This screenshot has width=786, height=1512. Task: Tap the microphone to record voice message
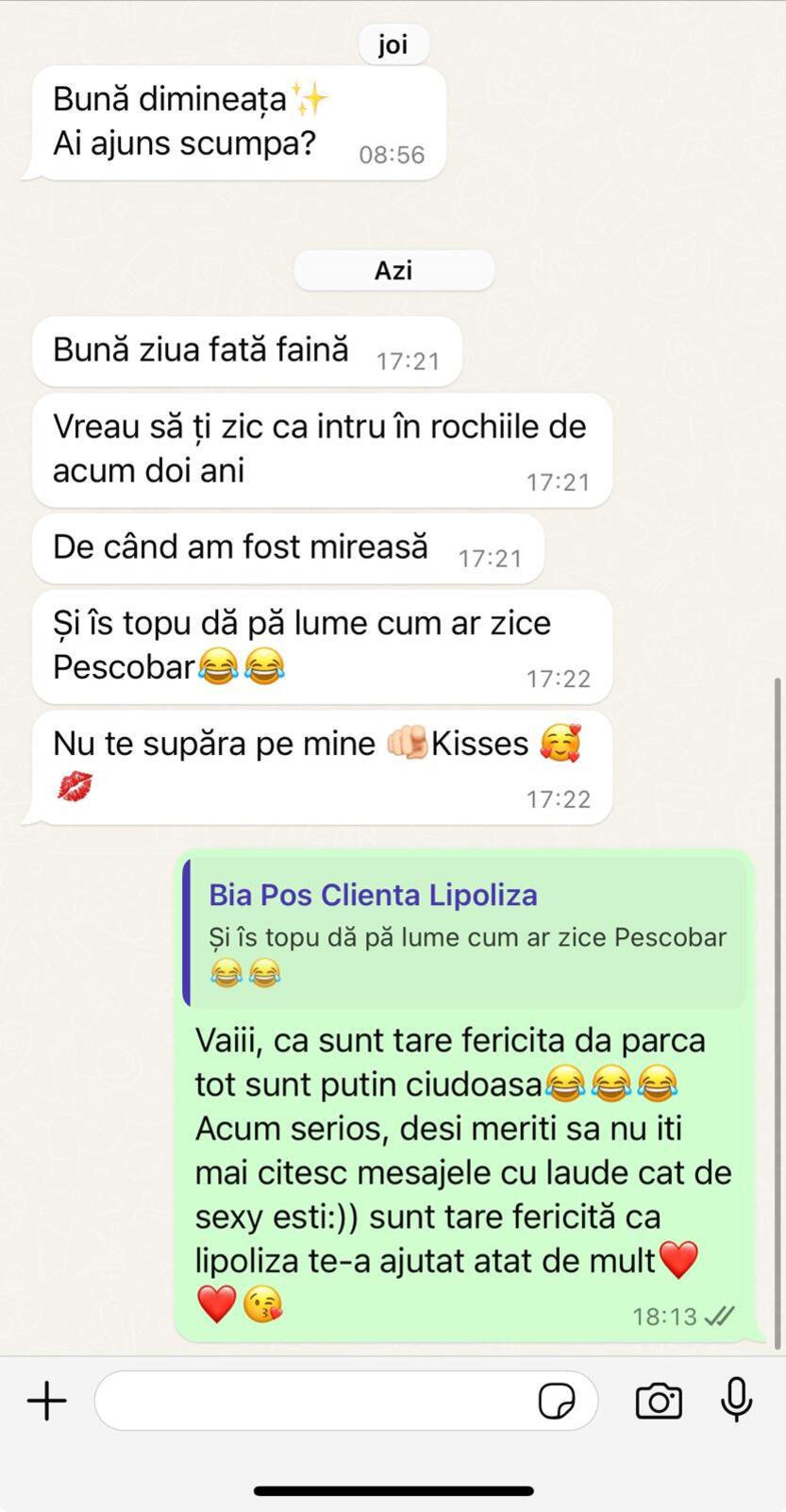[x=736, y=1399]
